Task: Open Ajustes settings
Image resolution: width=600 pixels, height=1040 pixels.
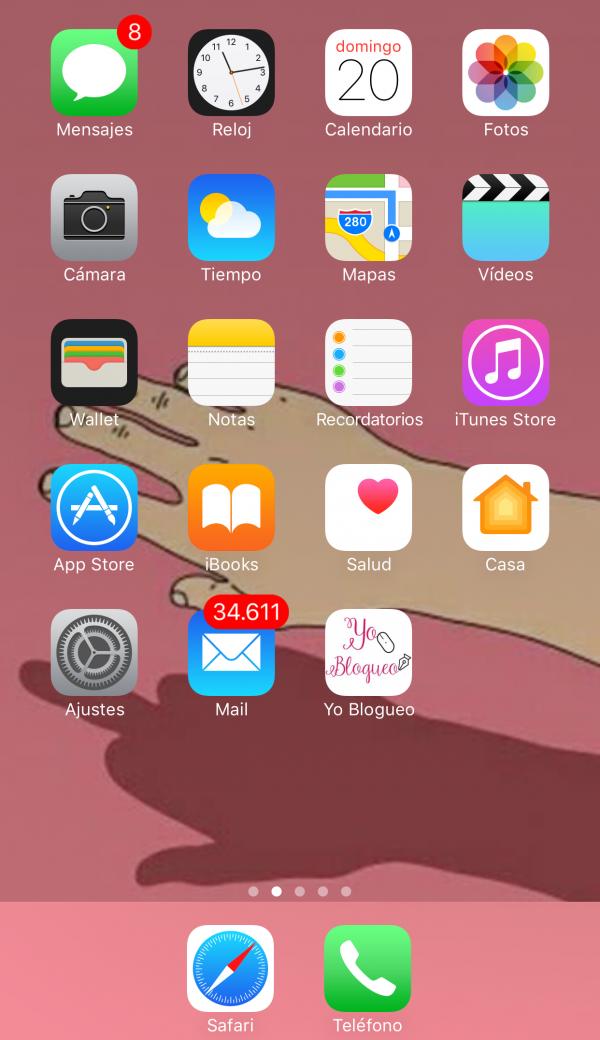Action: pos(94,653)
